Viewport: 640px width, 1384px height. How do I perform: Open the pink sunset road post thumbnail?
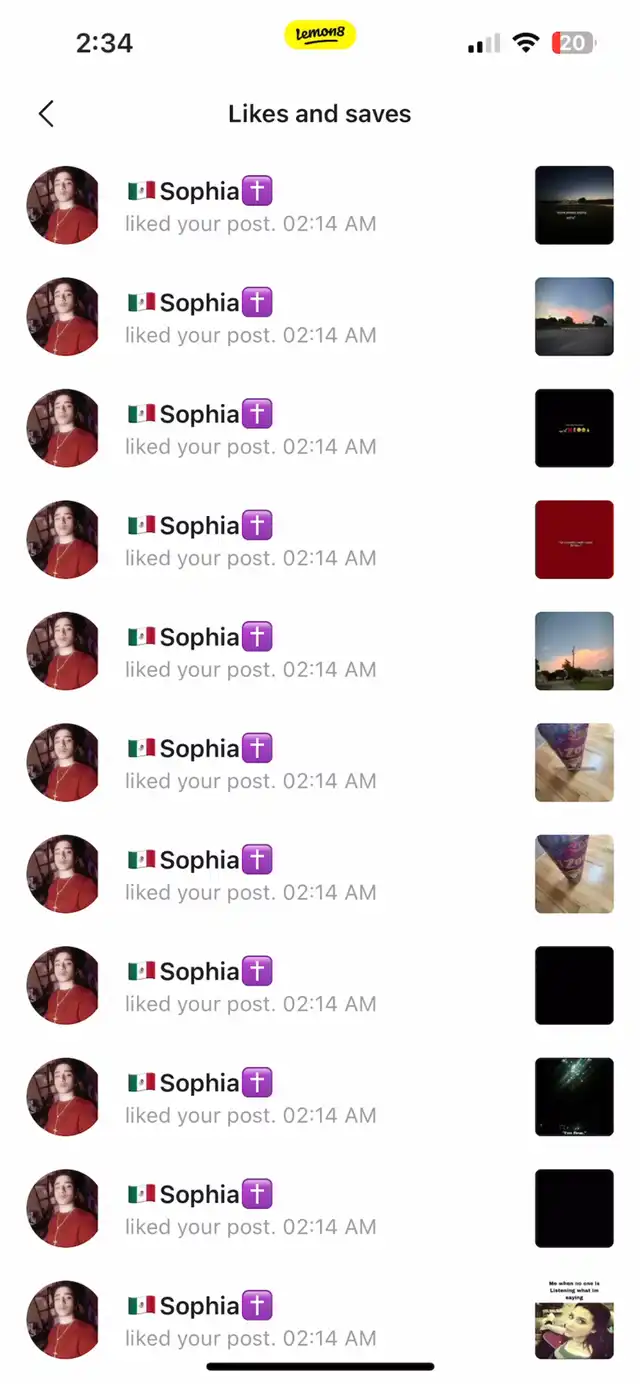coord(574,317)
